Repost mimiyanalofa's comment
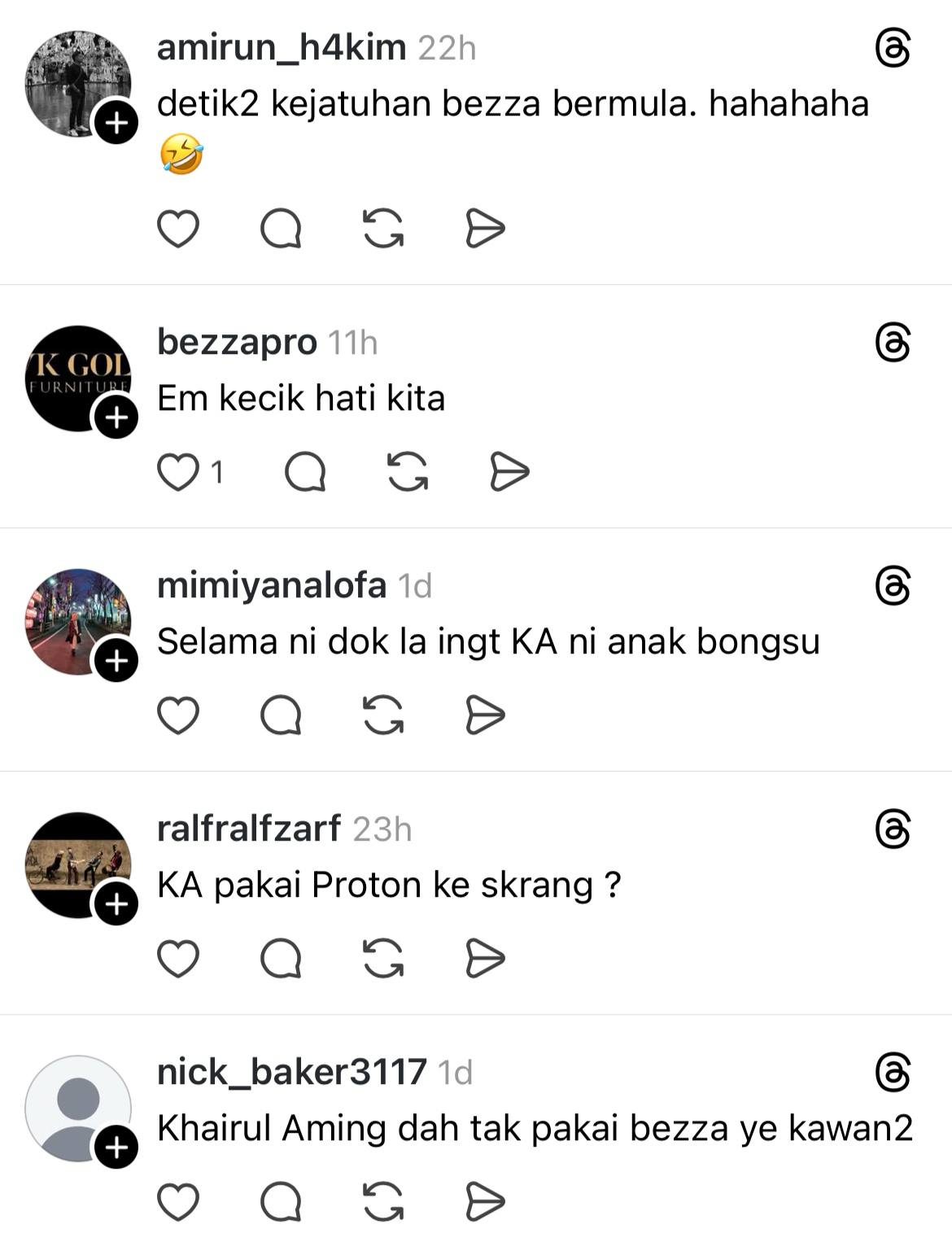This screenshot has width=952, height=1255. (383, 715)
